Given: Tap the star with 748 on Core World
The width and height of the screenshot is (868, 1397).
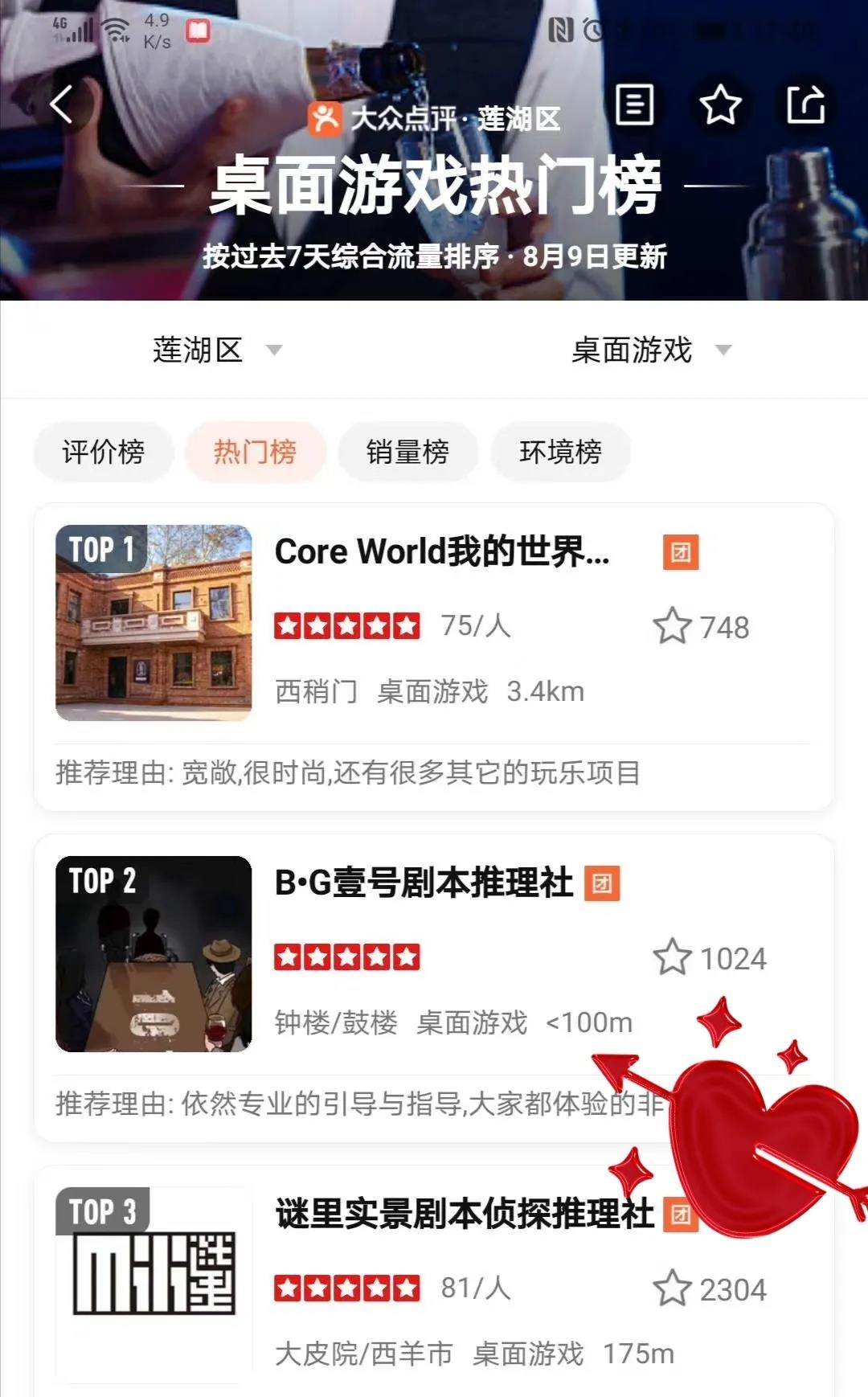Looking at the screenshot, I should tap(673, 627).
